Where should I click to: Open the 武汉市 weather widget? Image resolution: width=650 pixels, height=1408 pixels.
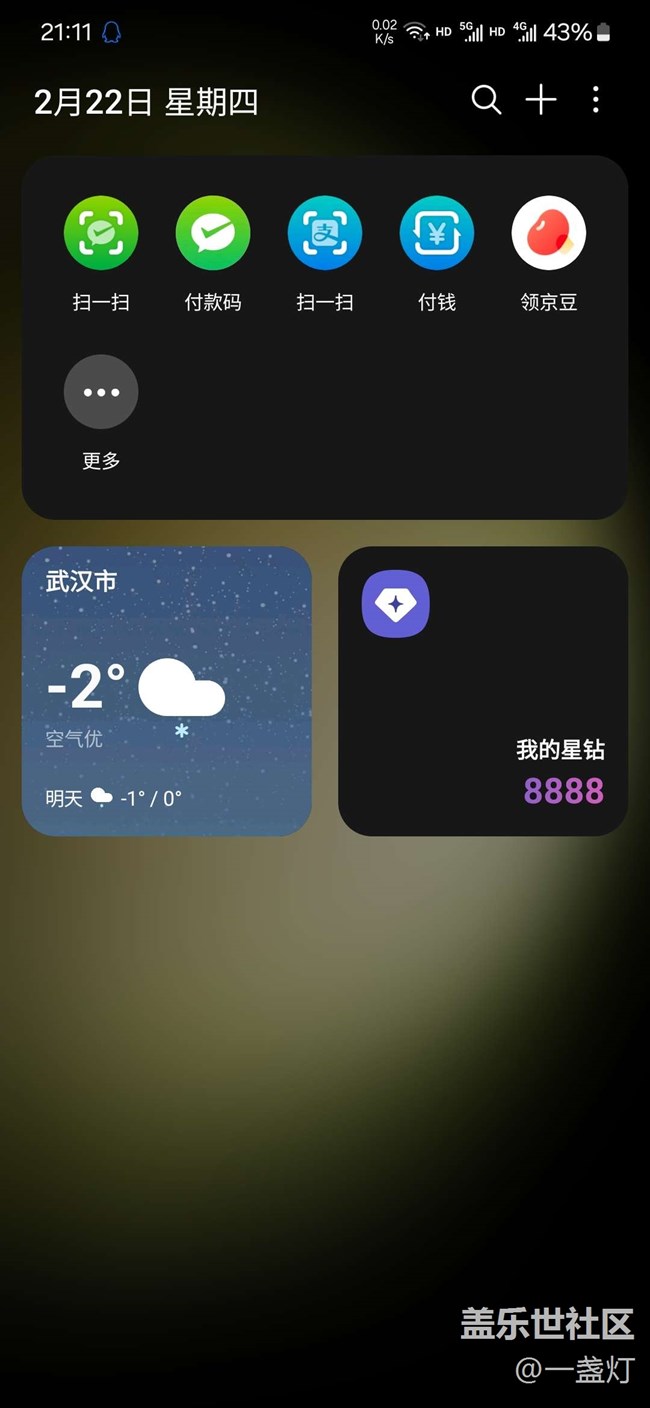(167, 691)
